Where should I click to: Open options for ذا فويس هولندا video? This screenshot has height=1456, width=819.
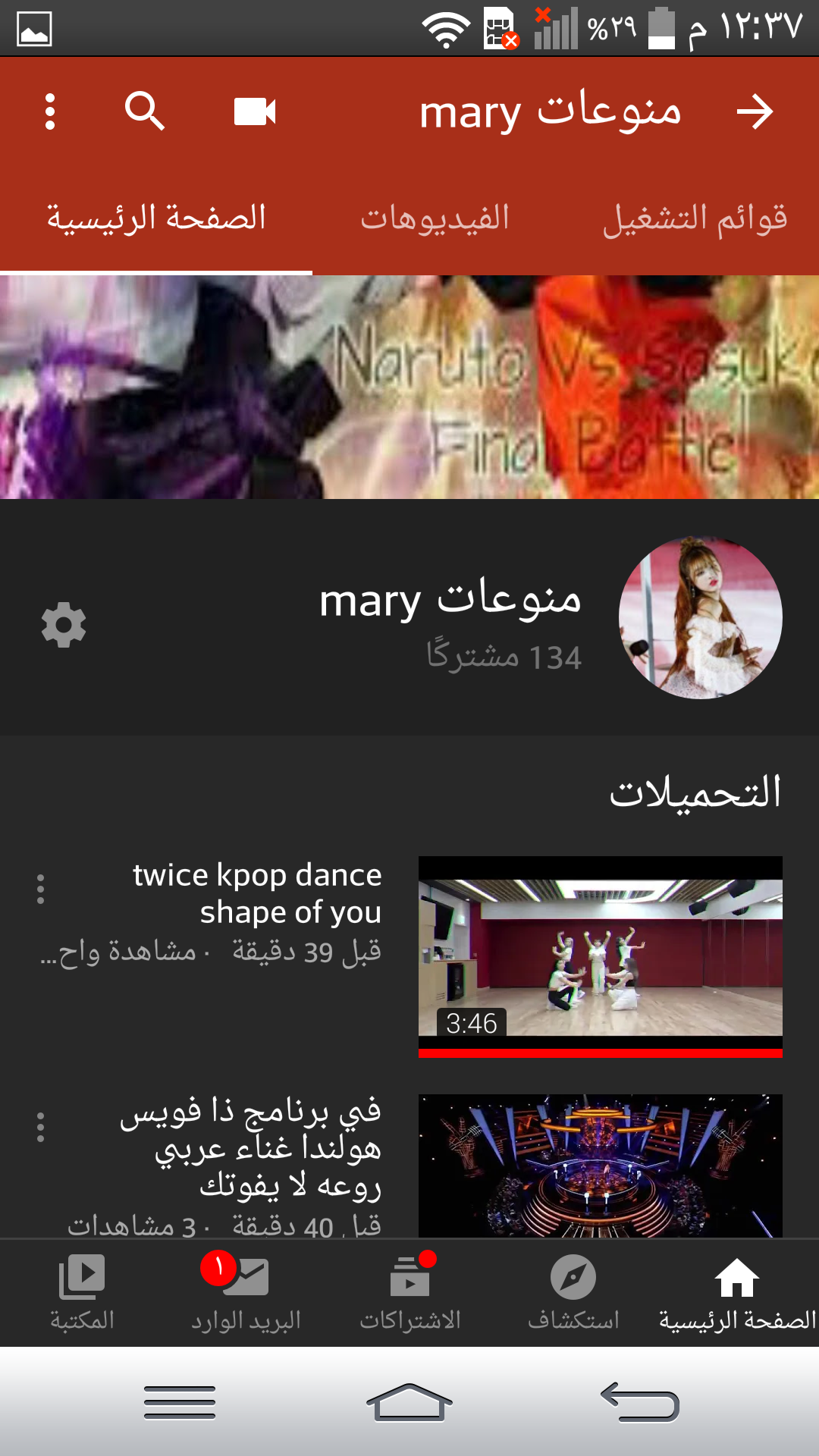[x=41, y=1128]
